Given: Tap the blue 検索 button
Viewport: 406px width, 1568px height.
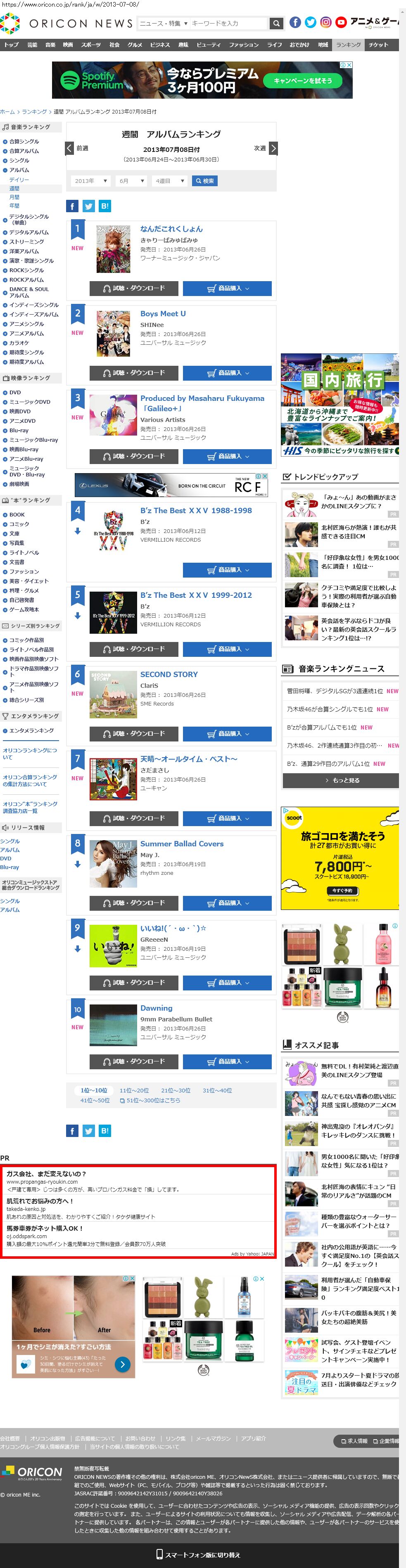Looking at the screenshot, I should [204, 181].
